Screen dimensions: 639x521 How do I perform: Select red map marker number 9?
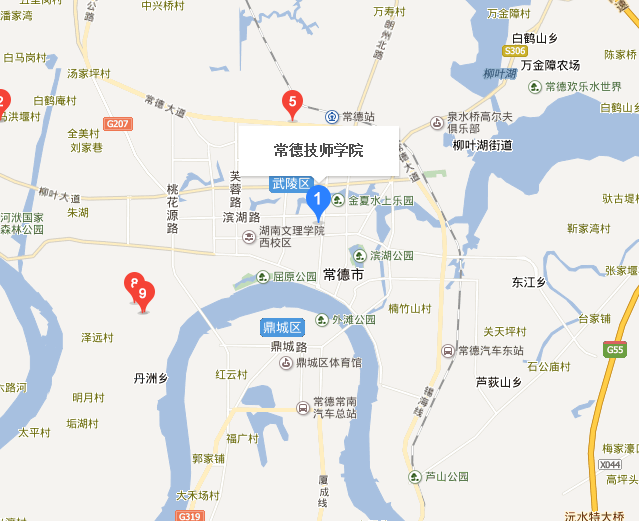pos(144,294)
